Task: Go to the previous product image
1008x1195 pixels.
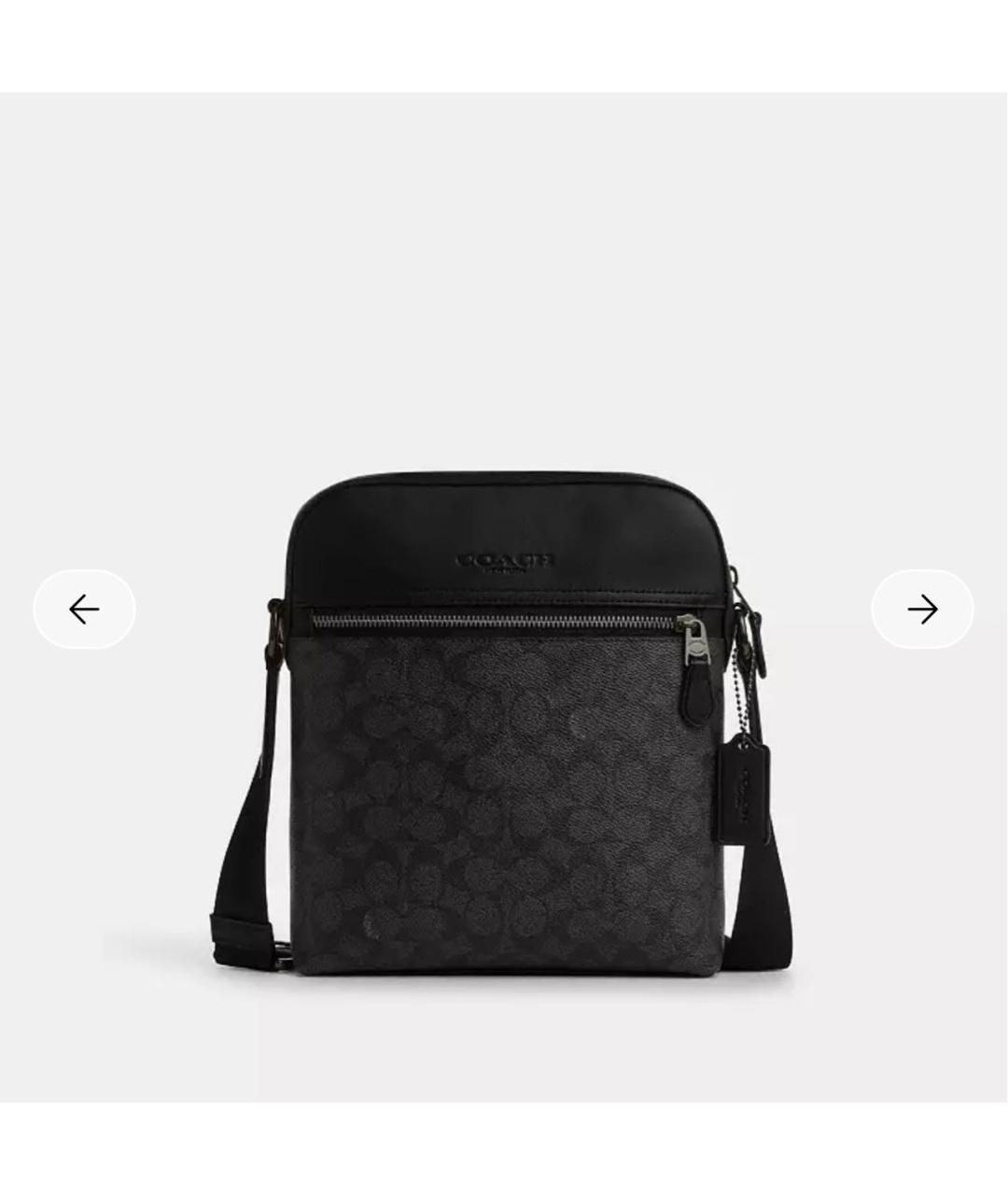Action: (x=84, y=609)
